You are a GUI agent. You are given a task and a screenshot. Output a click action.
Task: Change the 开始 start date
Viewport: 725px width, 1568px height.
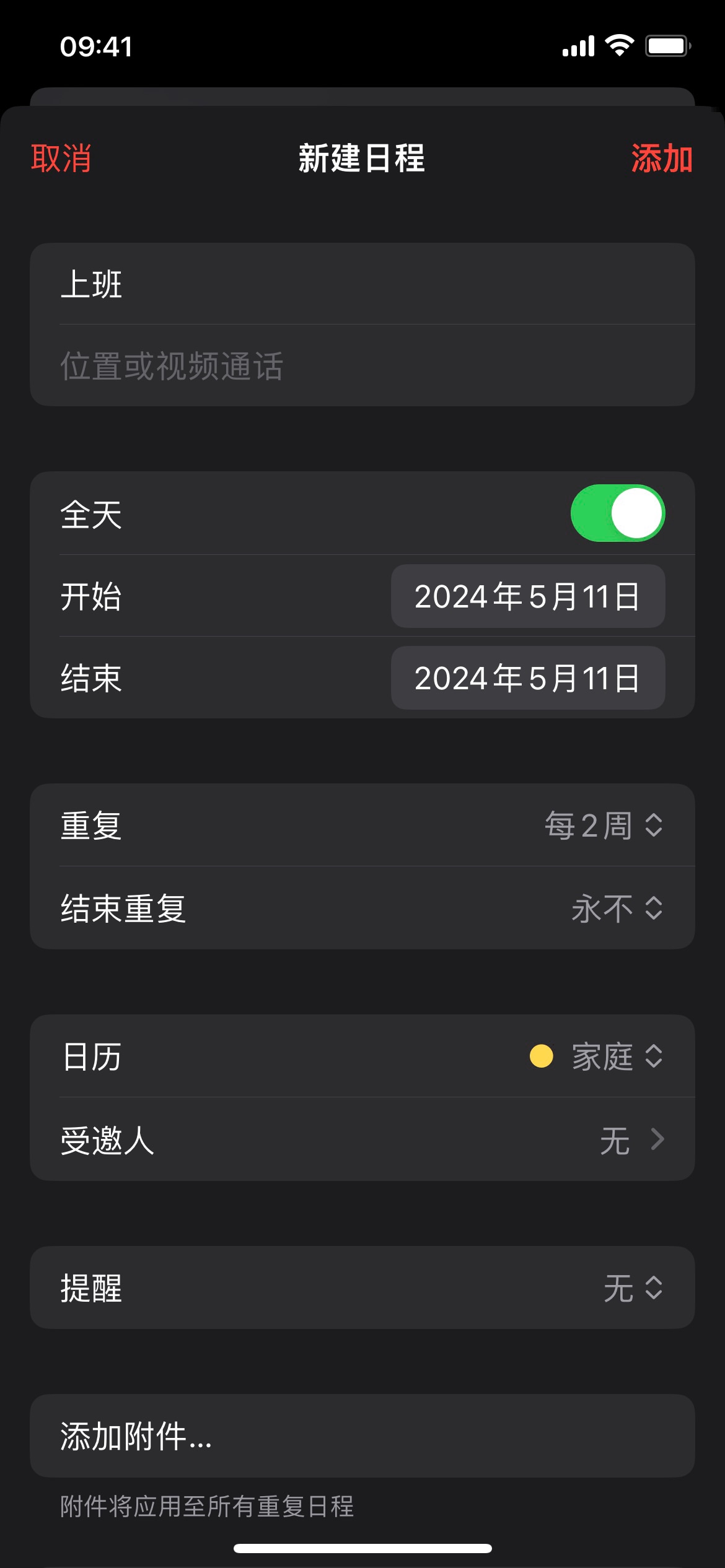527,596
